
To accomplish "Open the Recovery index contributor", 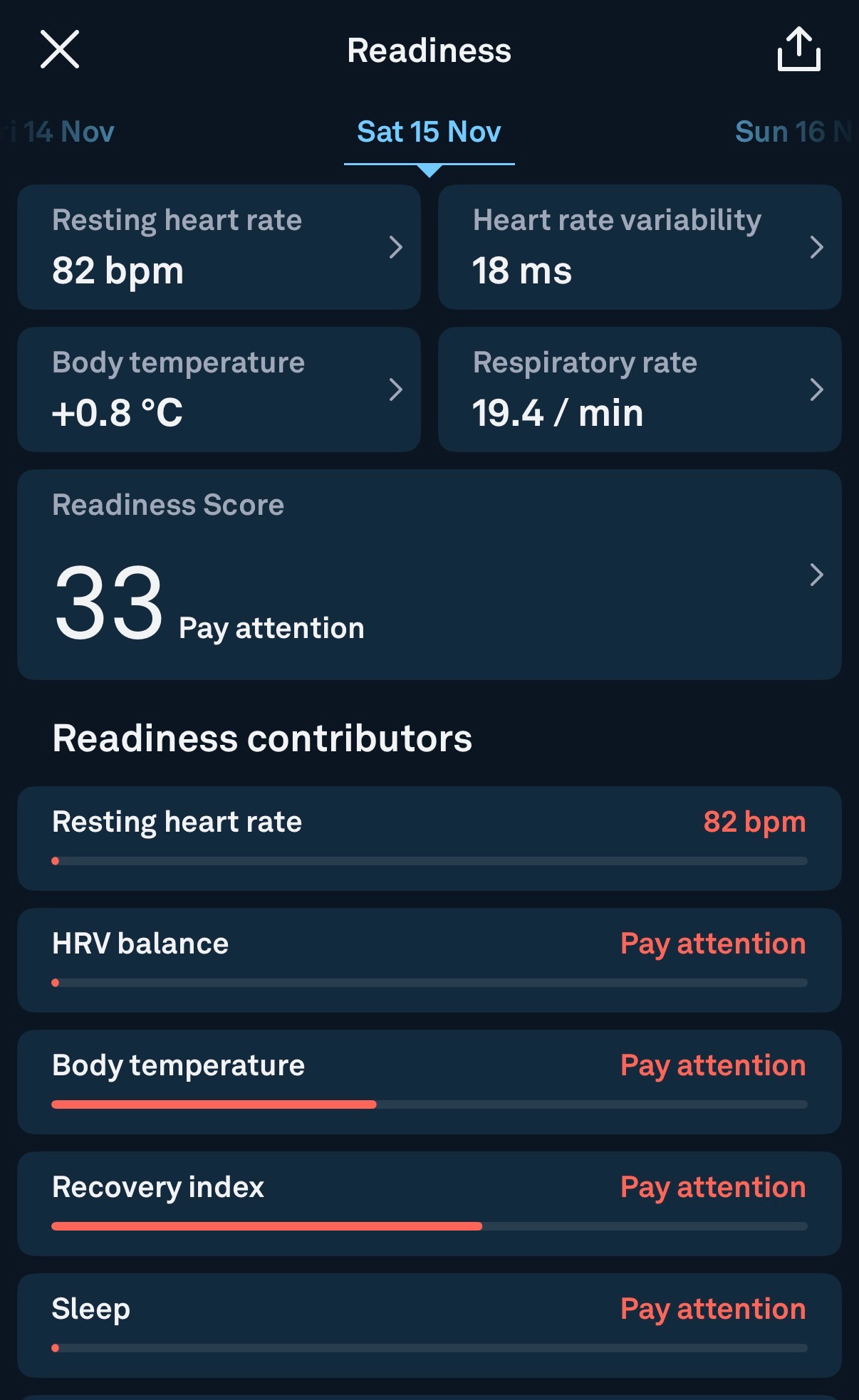I will coord(429,1203).
